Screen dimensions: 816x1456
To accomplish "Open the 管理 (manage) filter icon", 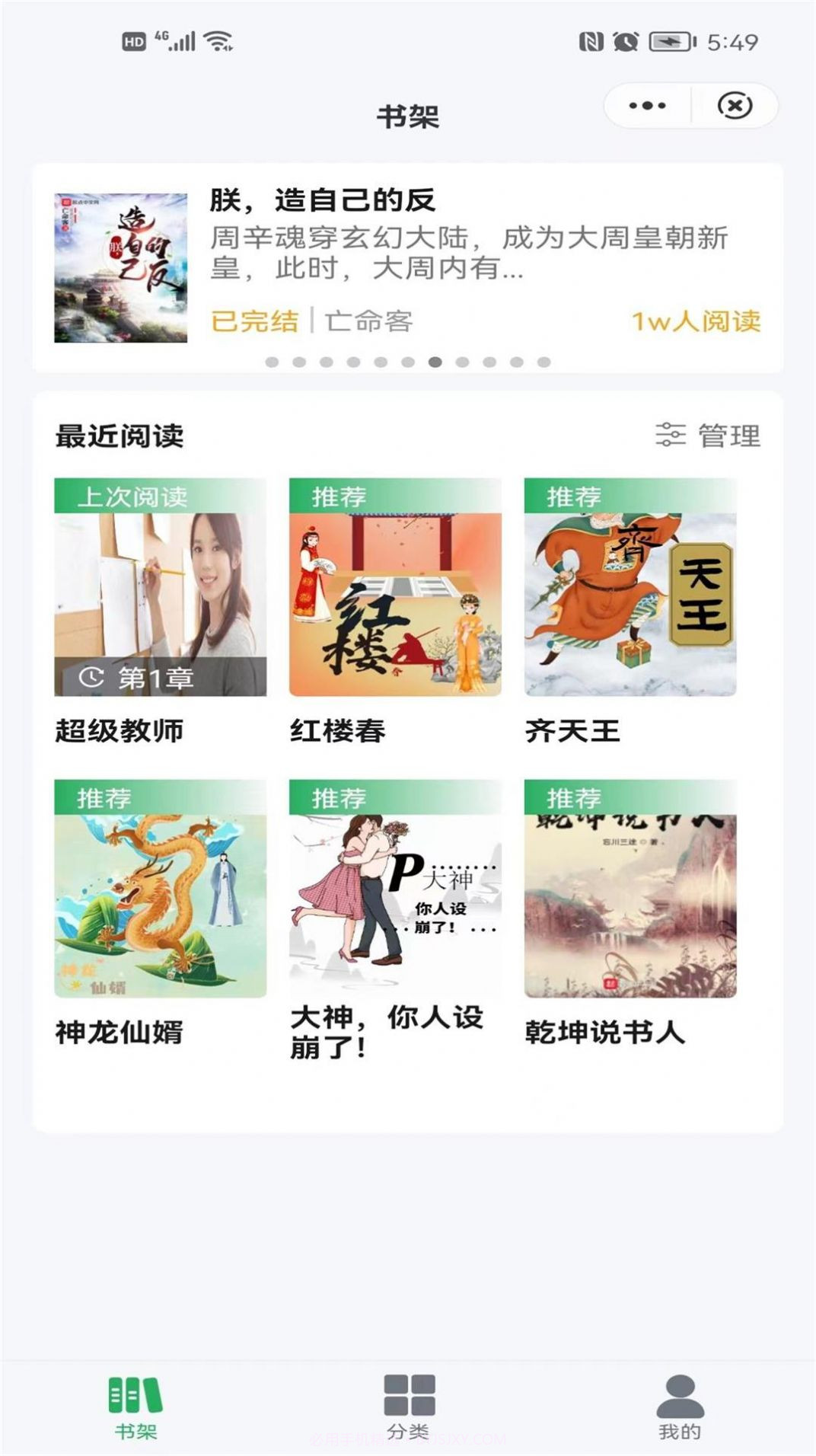I will (x=670, y=434).
